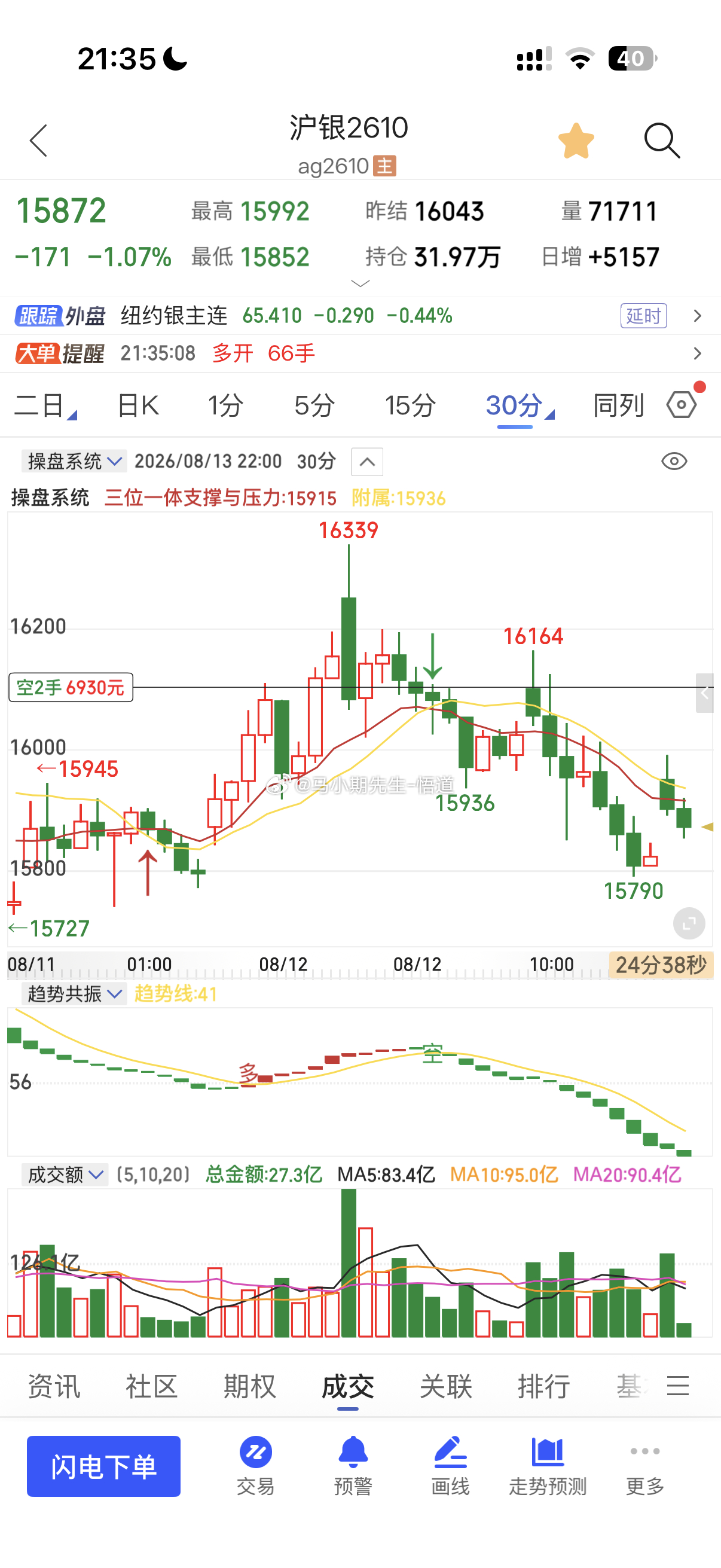Switch to the 5分 chart tab

pos(314,405)
